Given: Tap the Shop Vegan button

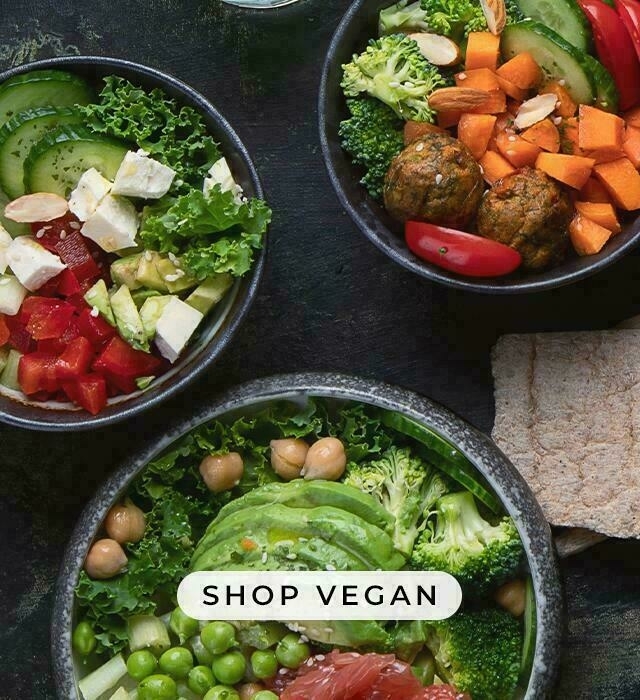Looking at the screenshot, I should [x=320, y=596].
